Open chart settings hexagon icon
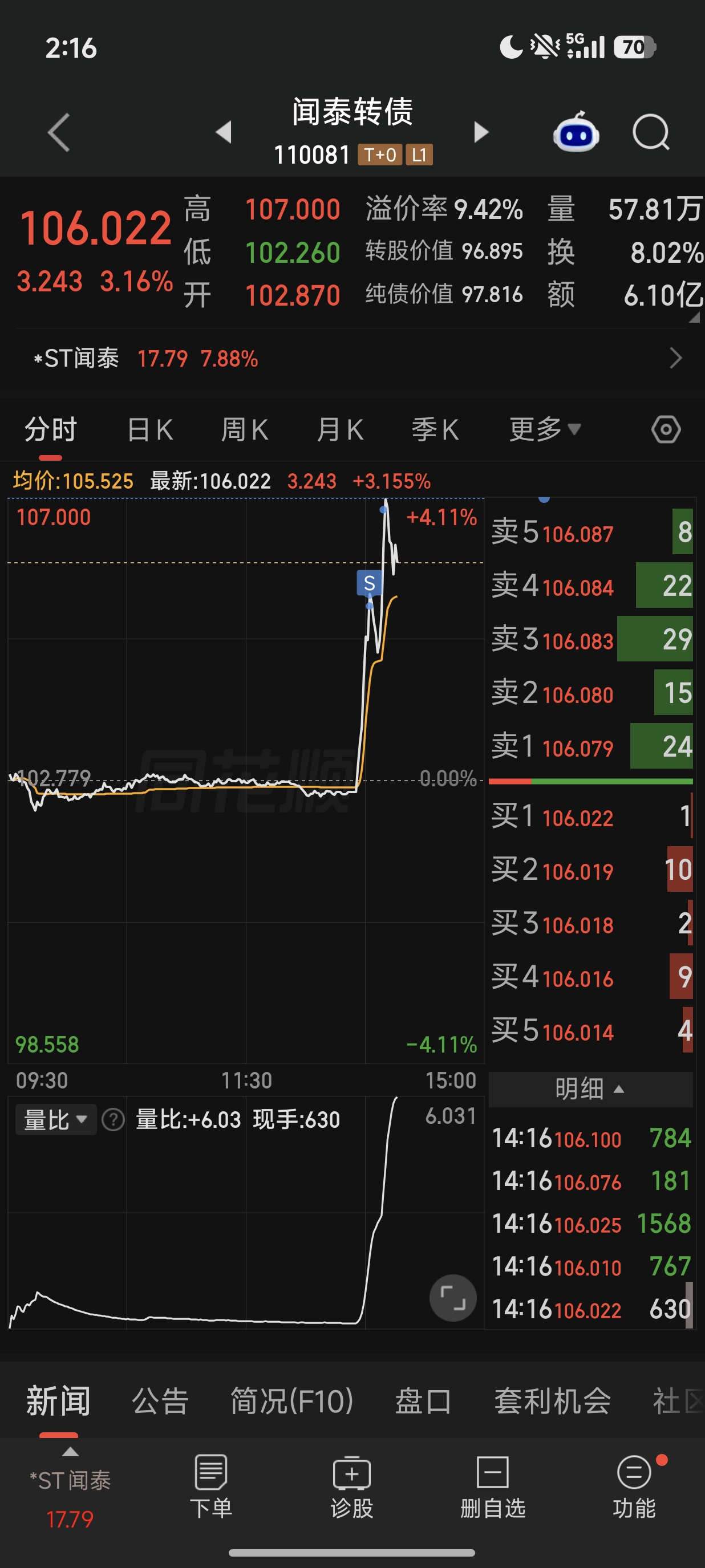 [x=666, y=430]
